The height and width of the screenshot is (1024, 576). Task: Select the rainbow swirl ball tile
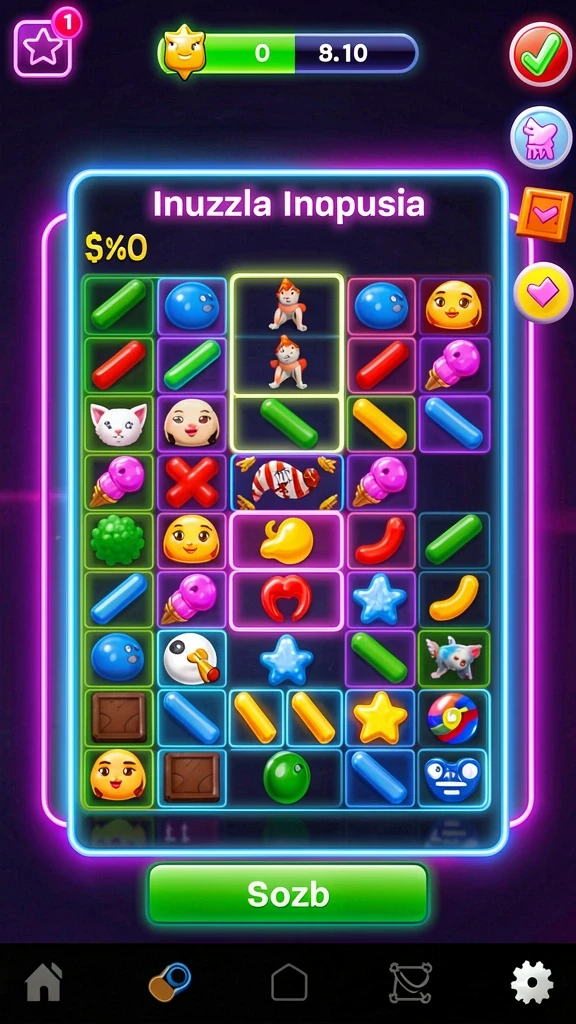pyautogui.click(x=453, y=718)
